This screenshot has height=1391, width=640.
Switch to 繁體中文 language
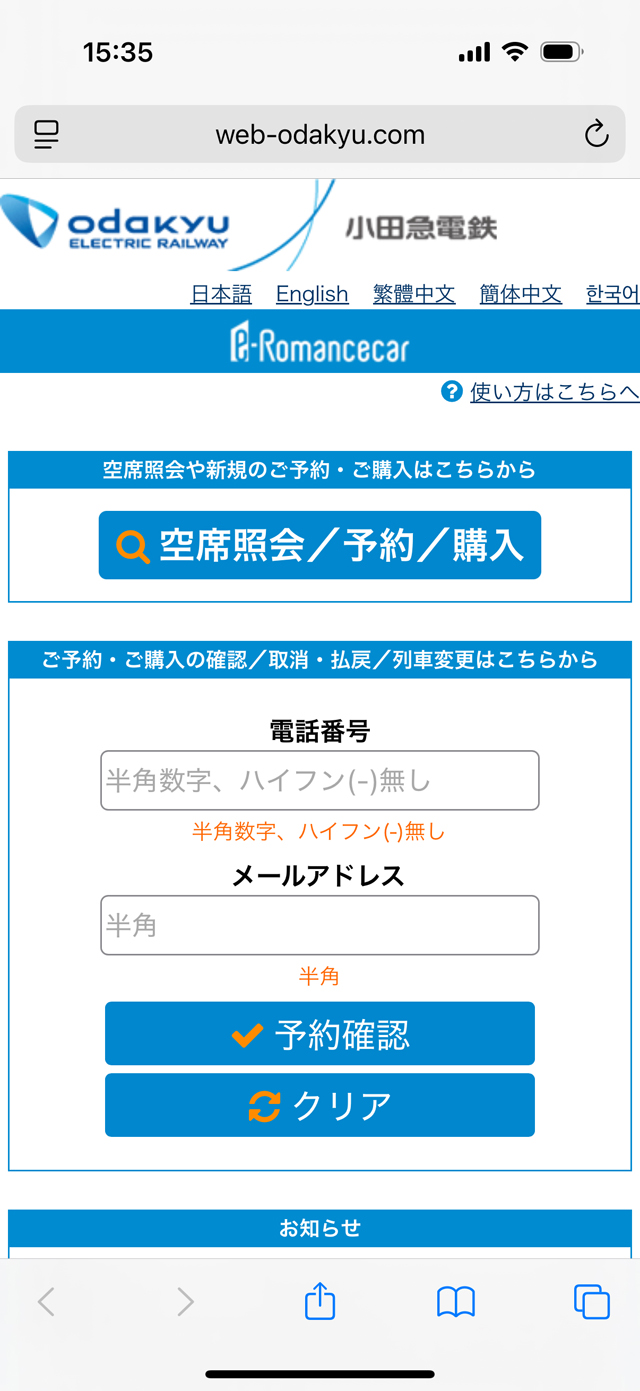click(414, 294)
